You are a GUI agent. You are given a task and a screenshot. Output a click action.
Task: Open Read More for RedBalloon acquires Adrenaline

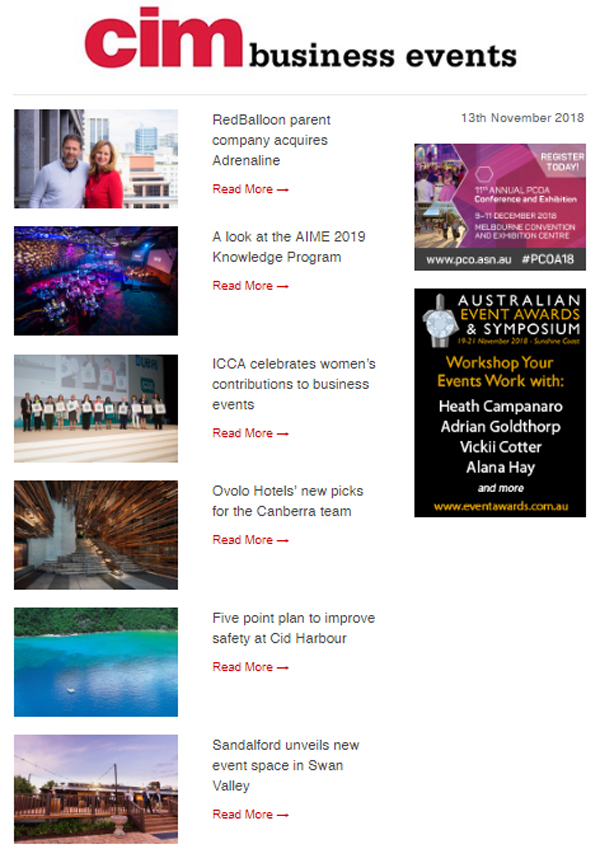point(250,189)
